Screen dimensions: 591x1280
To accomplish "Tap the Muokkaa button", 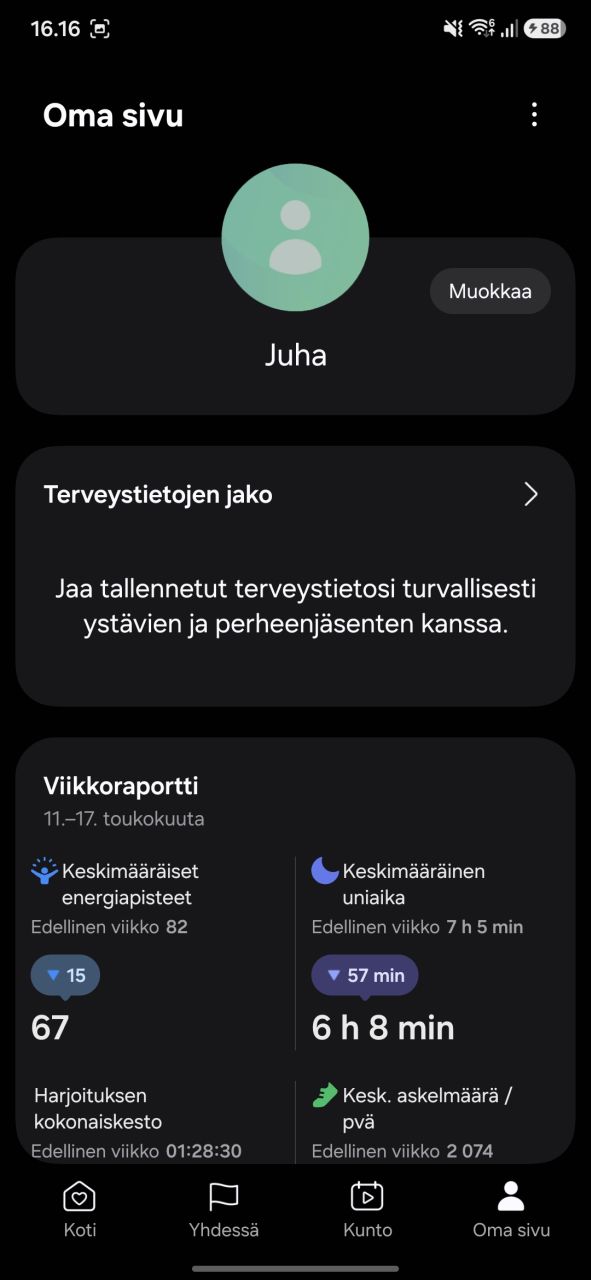I will click(490, 292).
